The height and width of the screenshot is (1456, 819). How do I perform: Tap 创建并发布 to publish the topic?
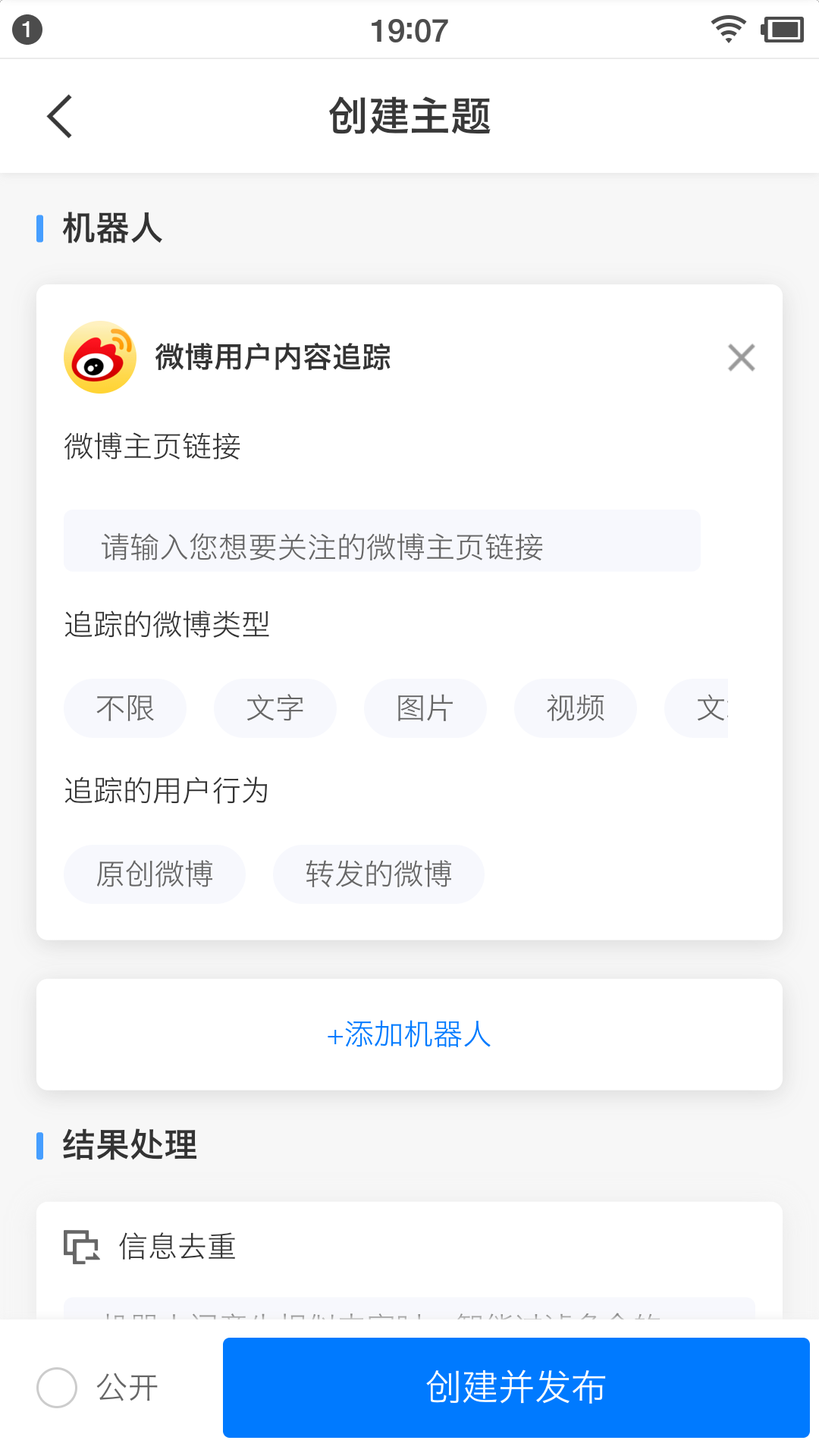click(x=516, y=1388)
